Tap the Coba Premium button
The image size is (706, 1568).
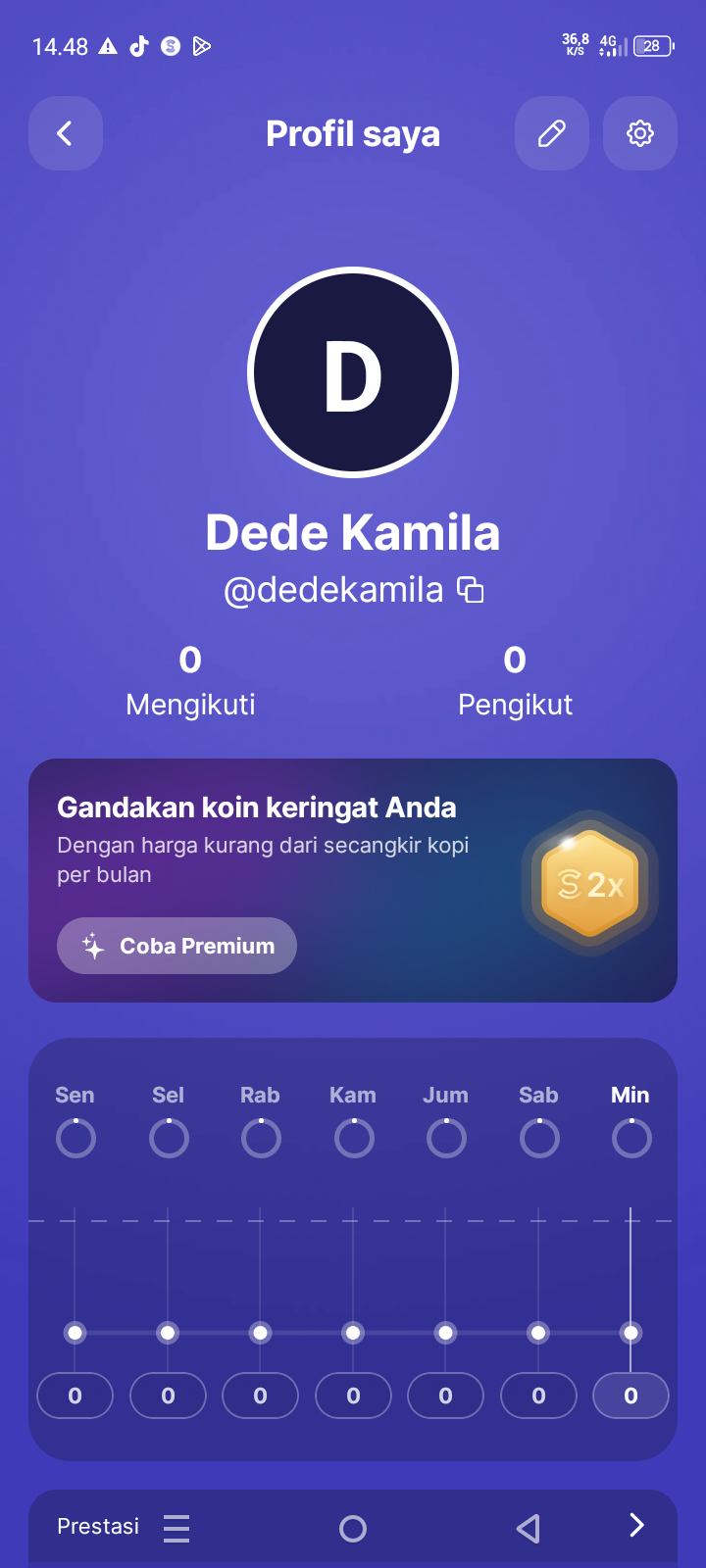tap(177, 946)
